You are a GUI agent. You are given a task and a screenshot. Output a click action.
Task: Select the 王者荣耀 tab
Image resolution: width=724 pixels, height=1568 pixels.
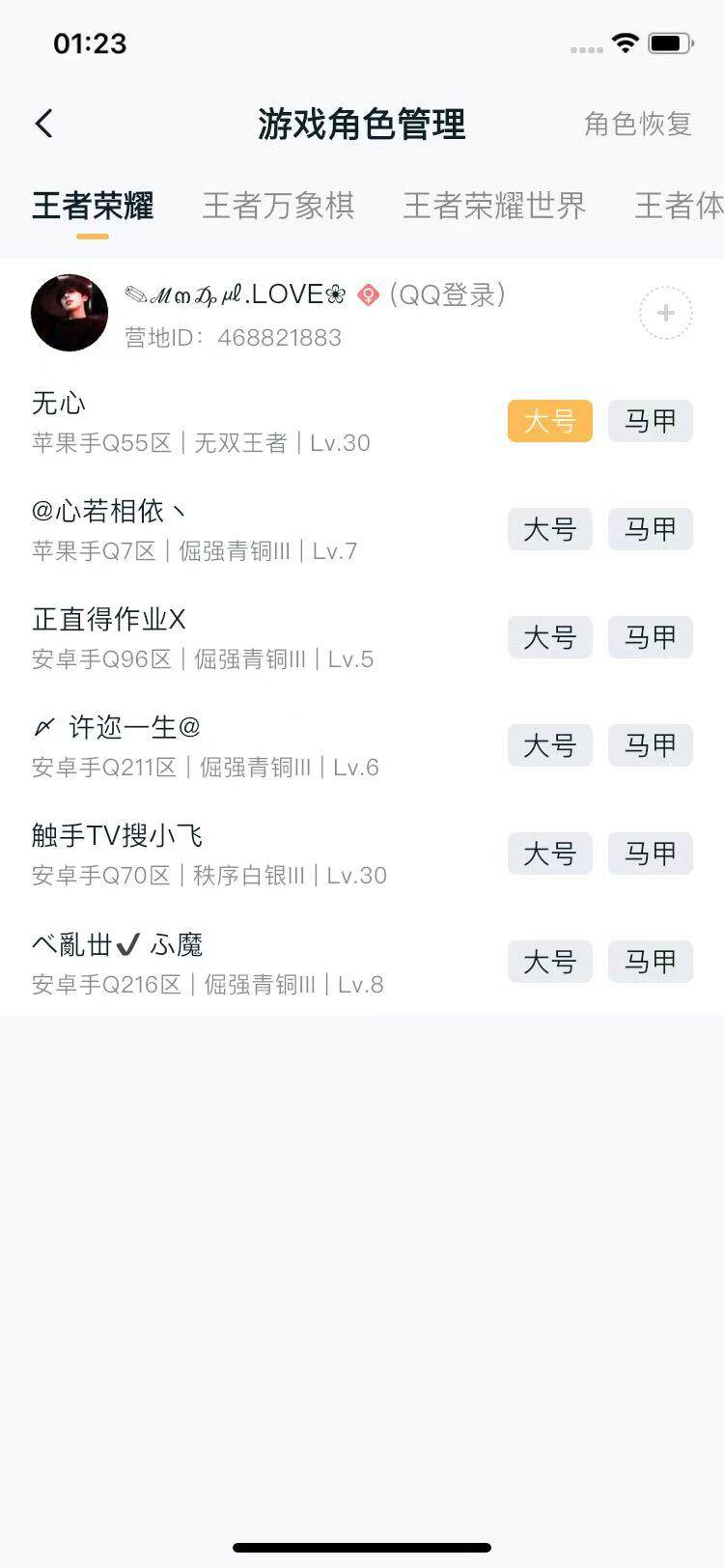(92, 206)
